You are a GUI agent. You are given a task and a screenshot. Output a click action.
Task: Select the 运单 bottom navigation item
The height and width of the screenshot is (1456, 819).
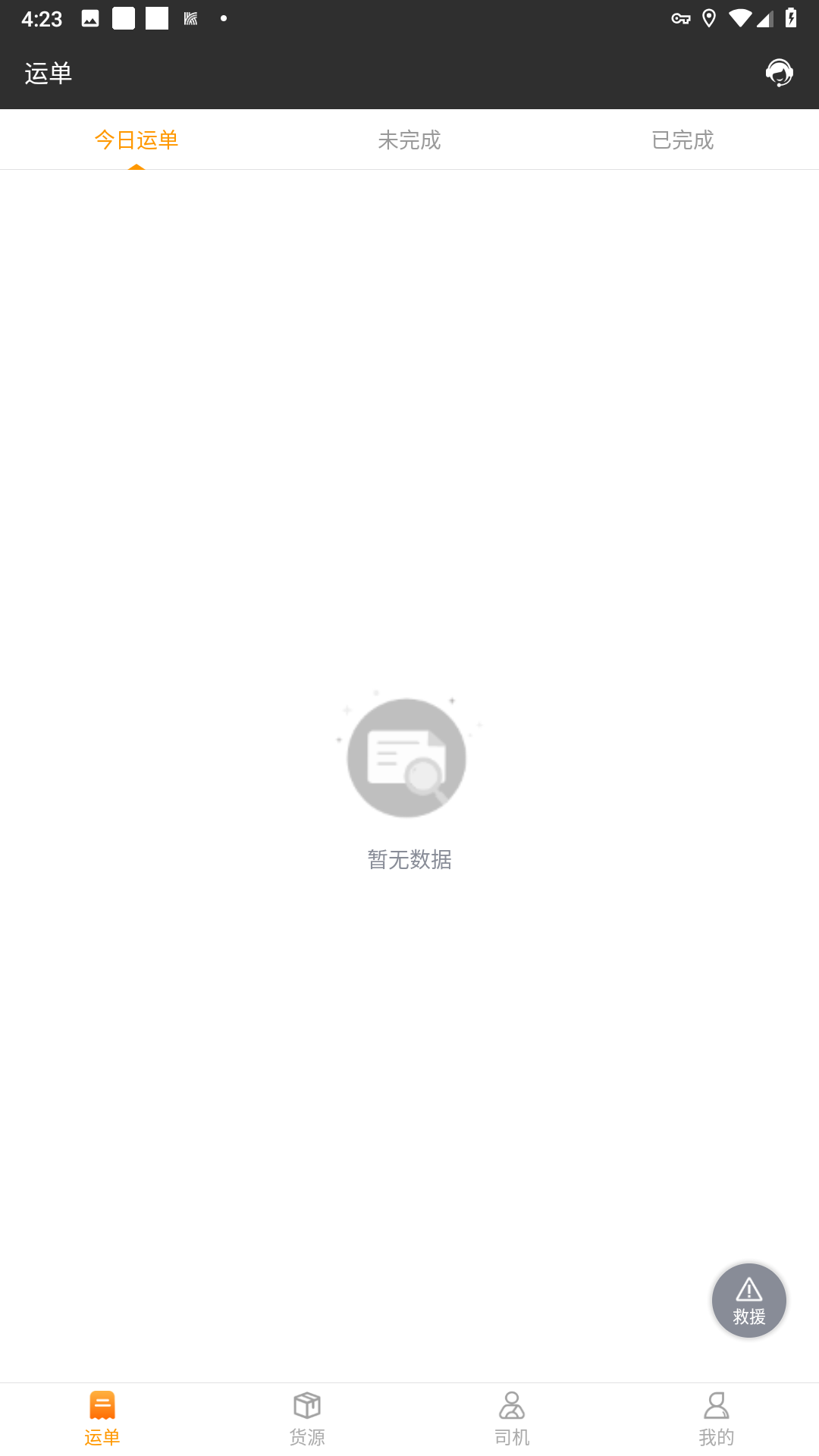point(102,1418)
